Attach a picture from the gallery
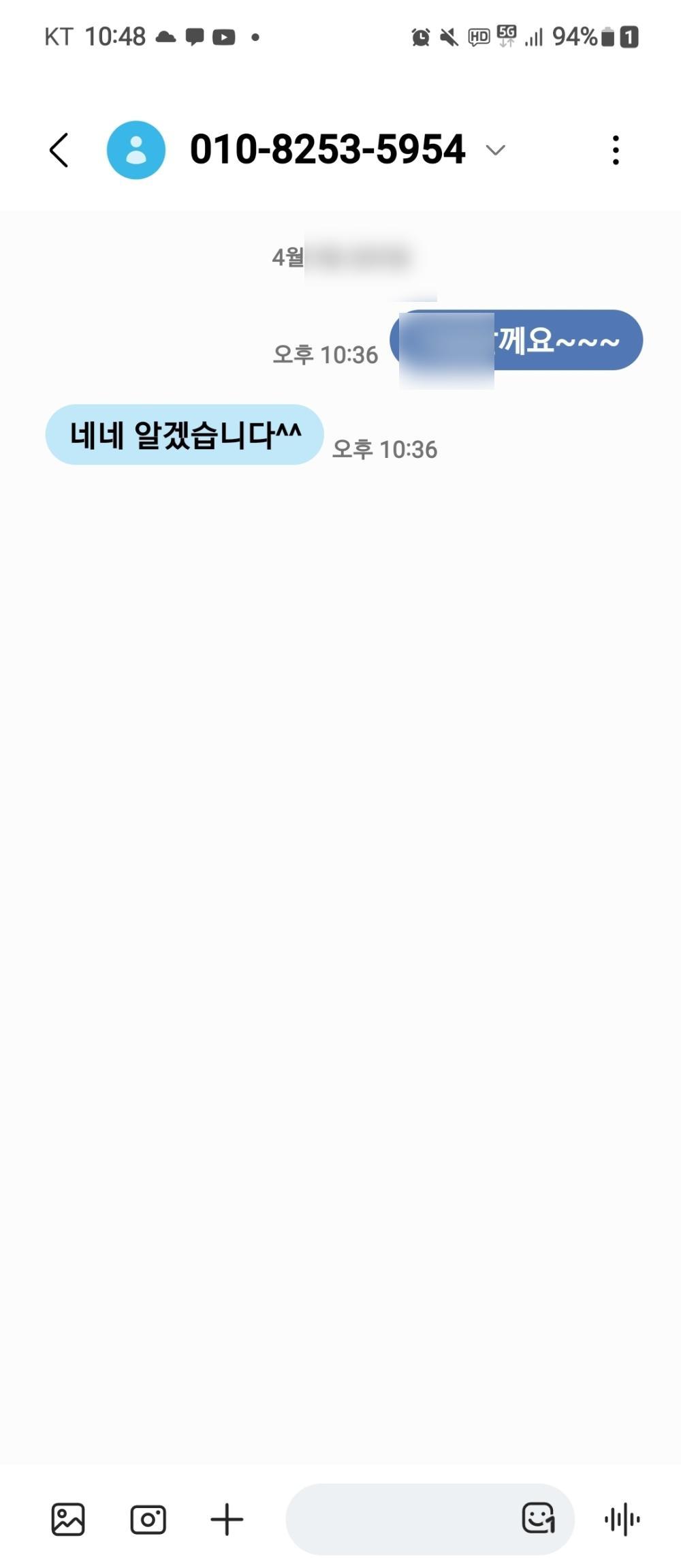The height and width of the screenshot is (1568, 681). pos(68,1519)
